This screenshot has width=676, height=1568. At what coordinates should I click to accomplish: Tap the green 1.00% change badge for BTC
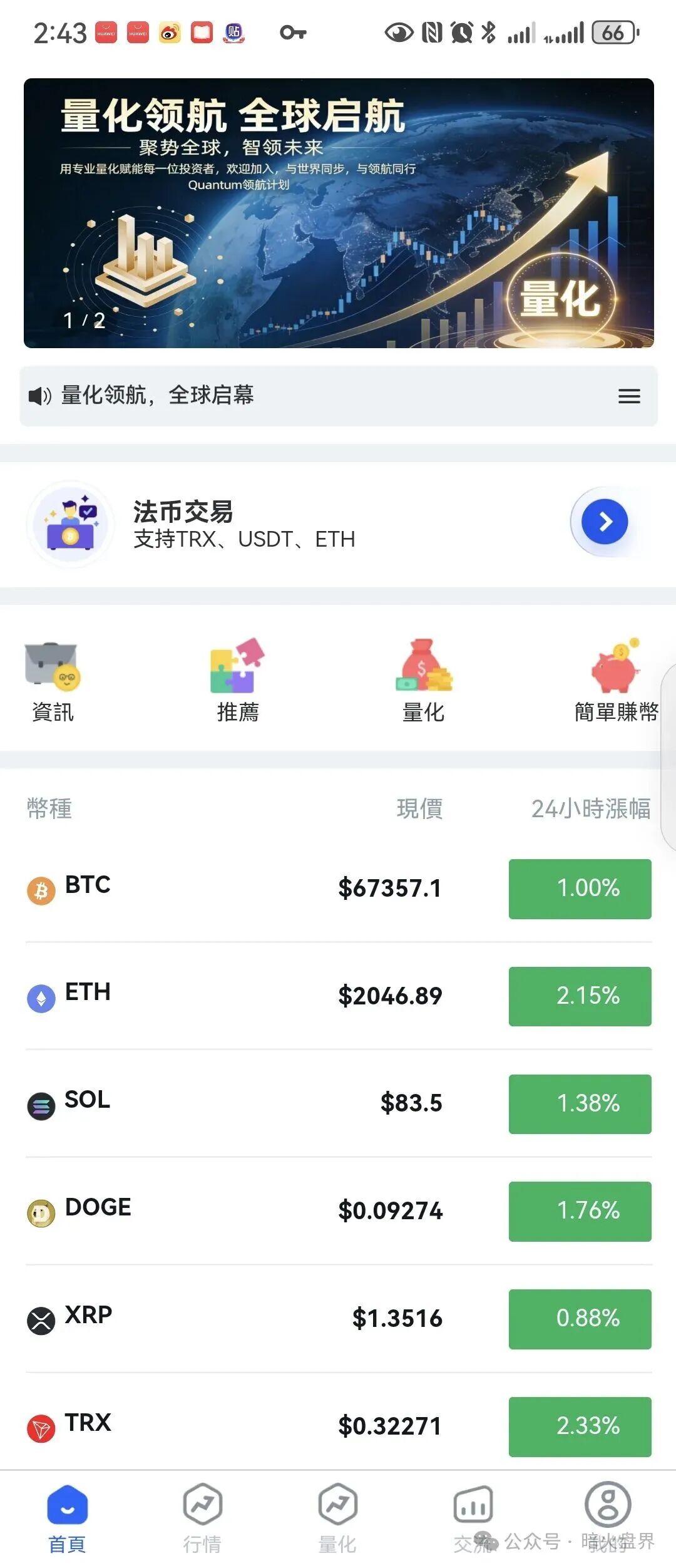(579, 888)
